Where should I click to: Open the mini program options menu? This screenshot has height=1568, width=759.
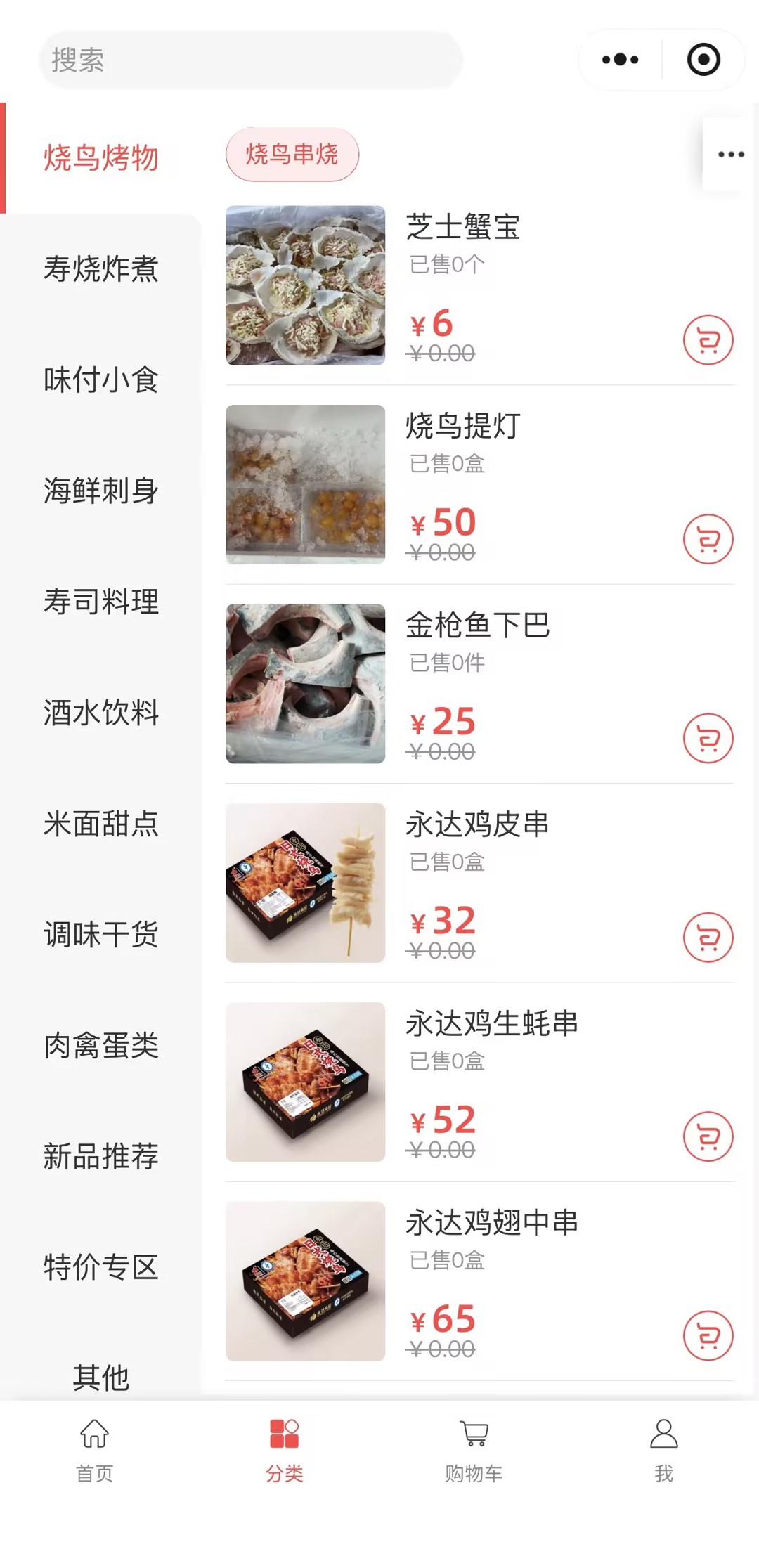621,60
